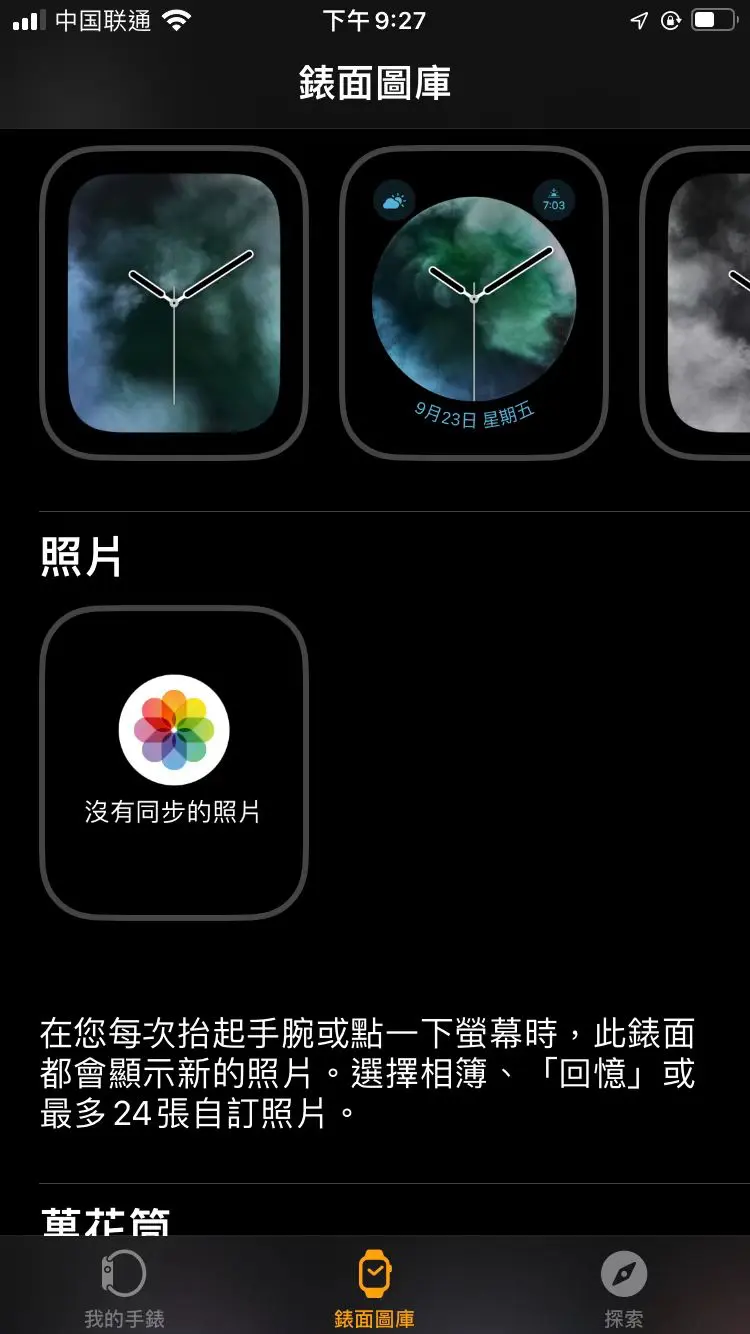This screenshot has height=1334, width=750.
Task: Open the 照片 watch face tile
Action: [x=174, y=762]
